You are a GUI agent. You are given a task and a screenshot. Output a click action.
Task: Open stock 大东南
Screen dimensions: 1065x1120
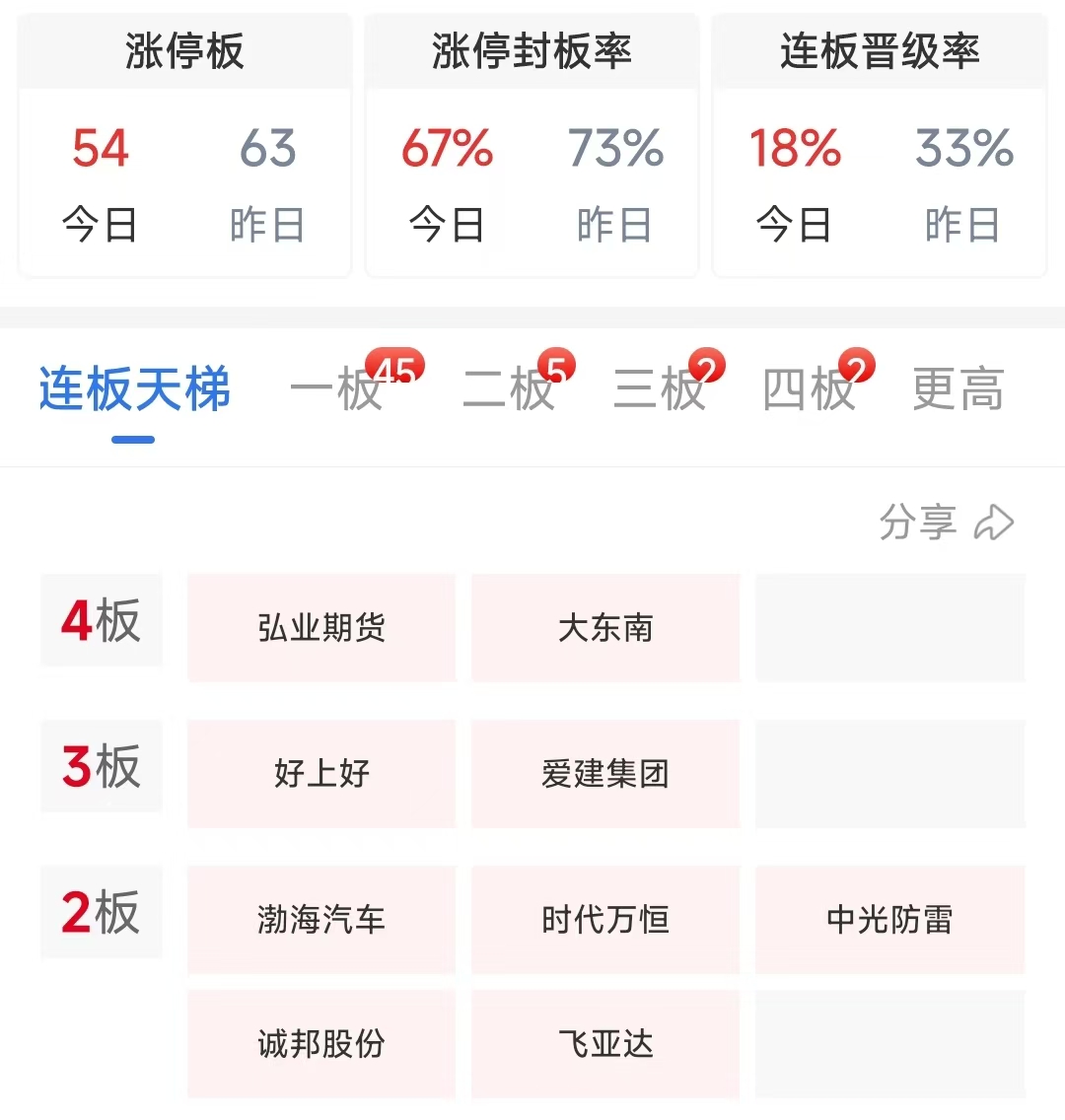coord(605,628)
